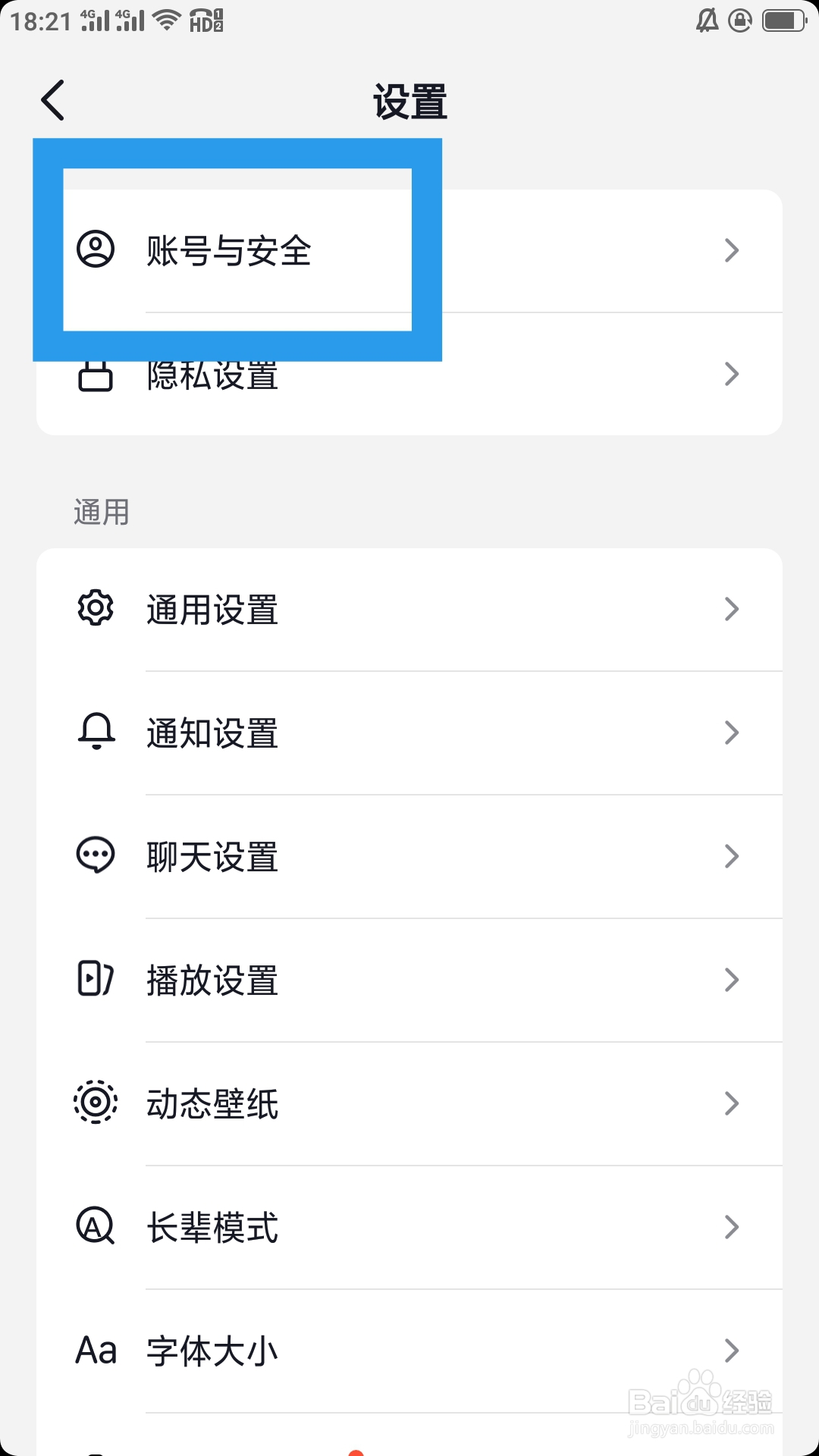Expand the 账号与安全 row via its chevron
The image size is (819, 1456).
[x=730, y=250]
